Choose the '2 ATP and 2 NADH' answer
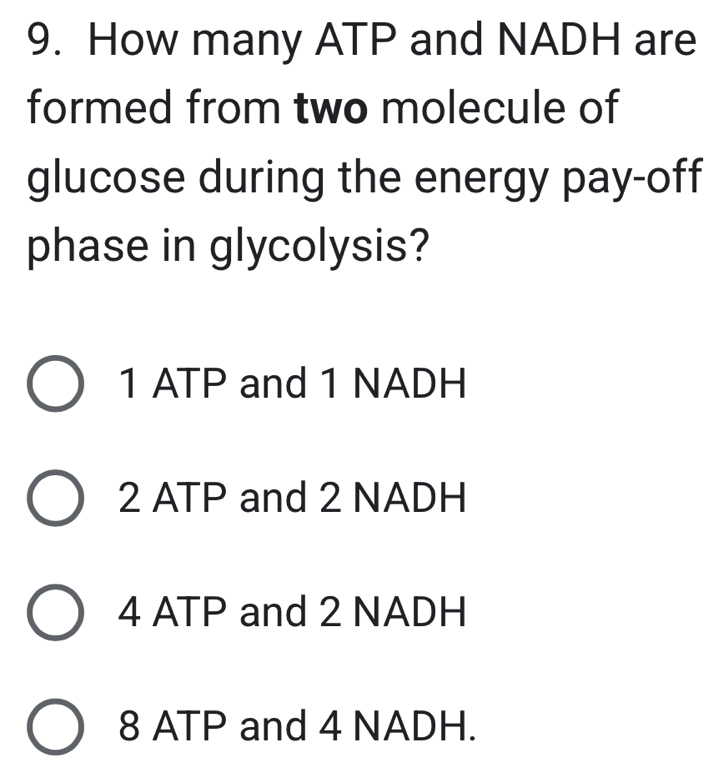728x770 pixels. click(56, 499)
